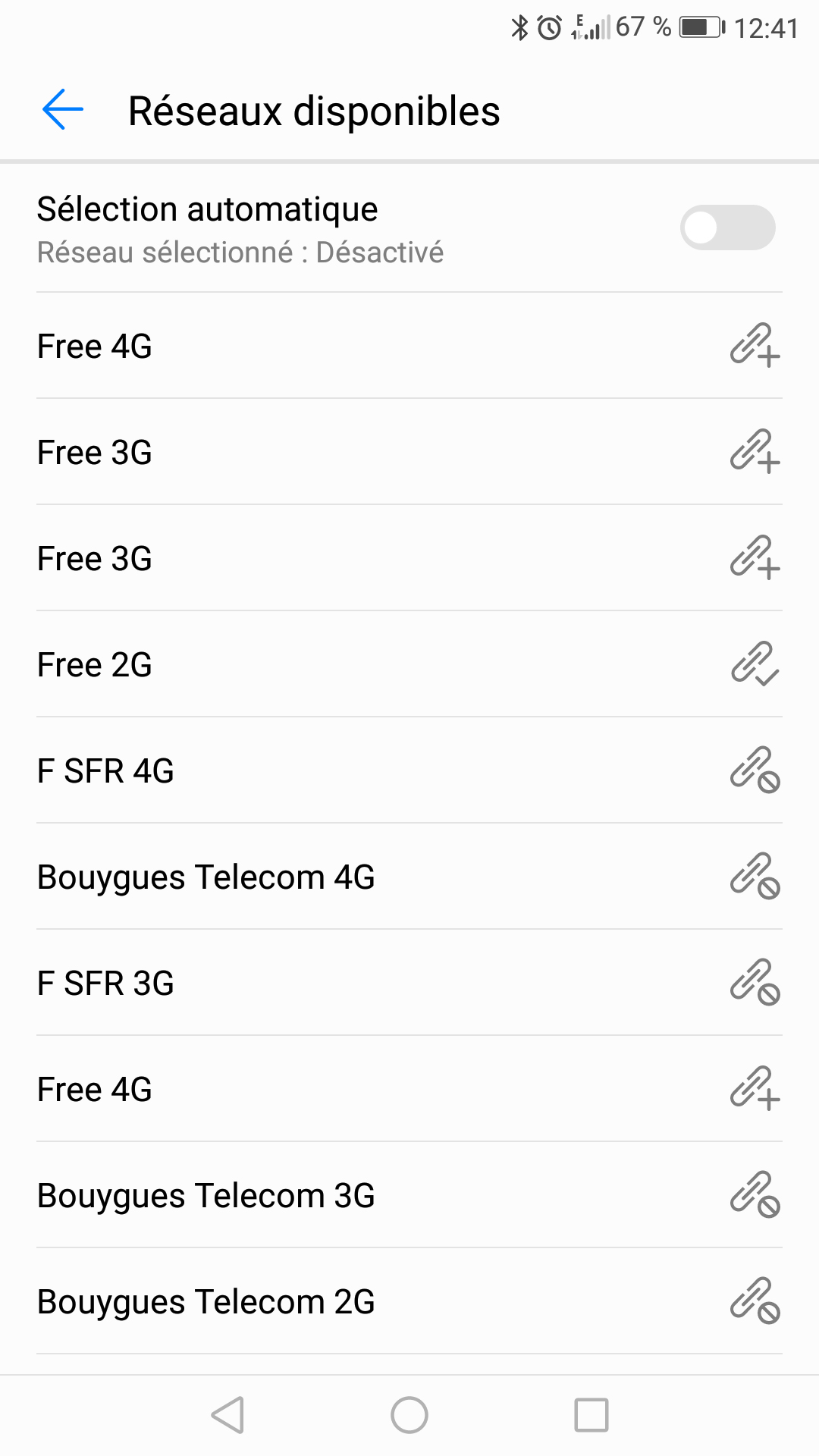Go back using the blue arrow

63,110
